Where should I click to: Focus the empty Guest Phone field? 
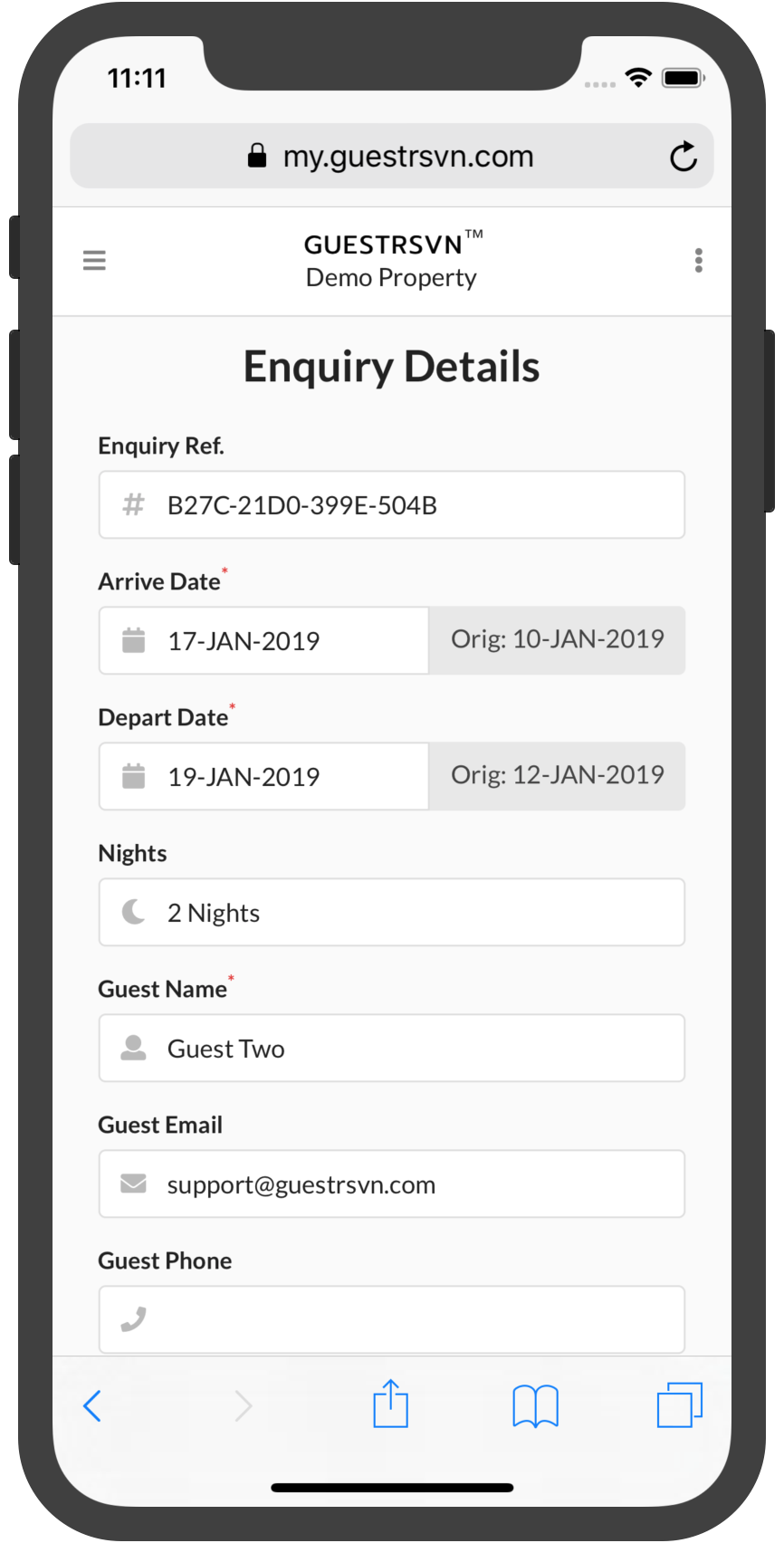pyautogui.click(x=391, y=1319)
